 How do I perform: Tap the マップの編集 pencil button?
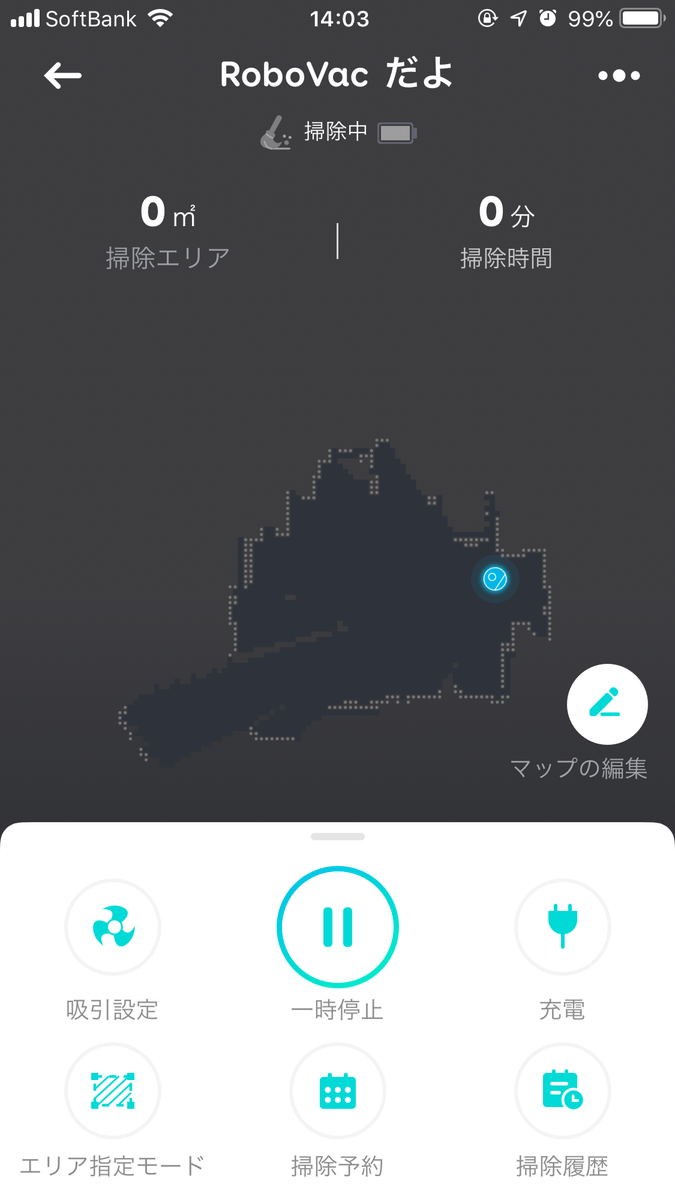coord(607,705)
